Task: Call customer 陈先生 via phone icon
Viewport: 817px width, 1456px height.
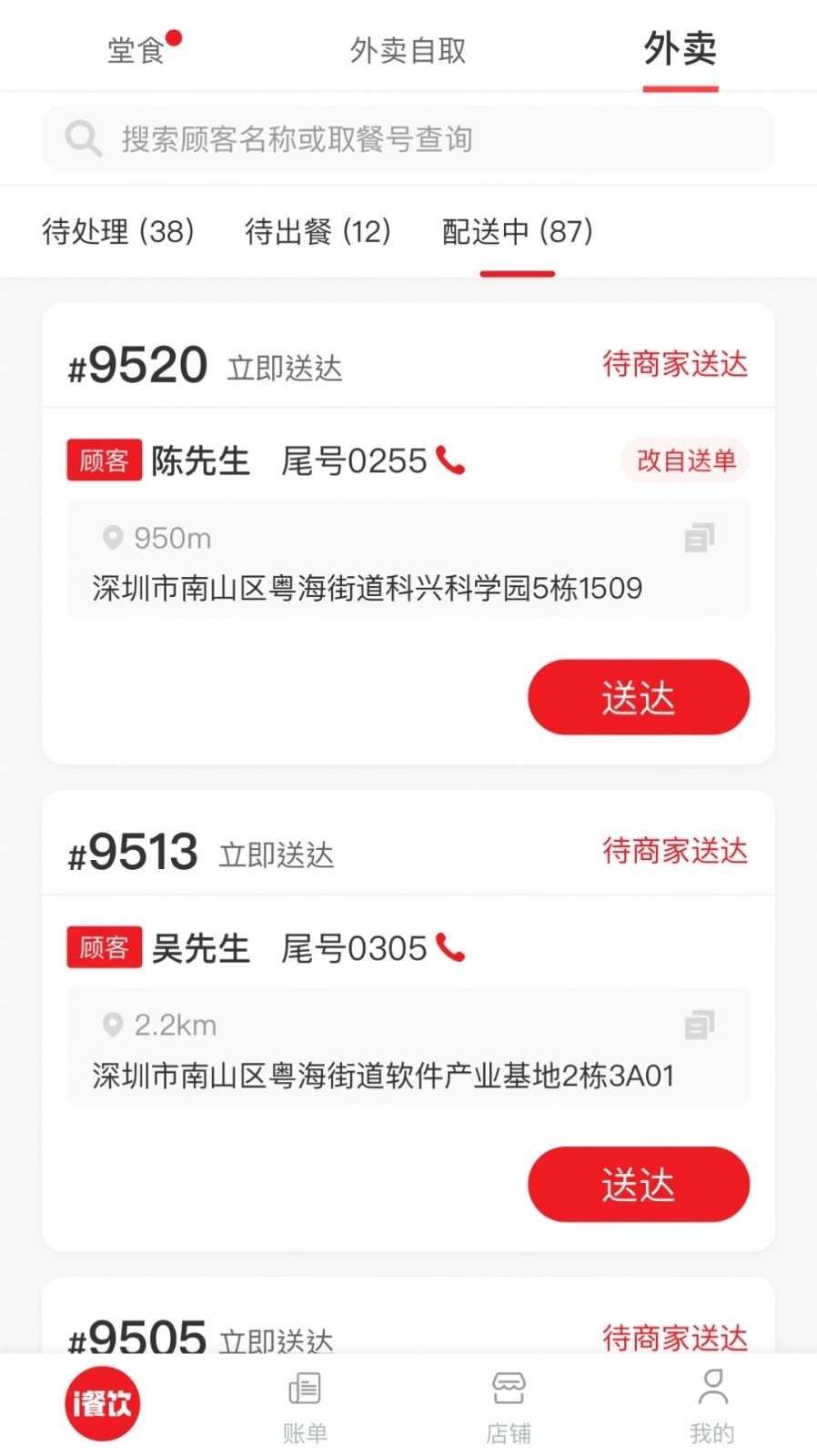Action: pyautogui.click(x=451, y=460)
